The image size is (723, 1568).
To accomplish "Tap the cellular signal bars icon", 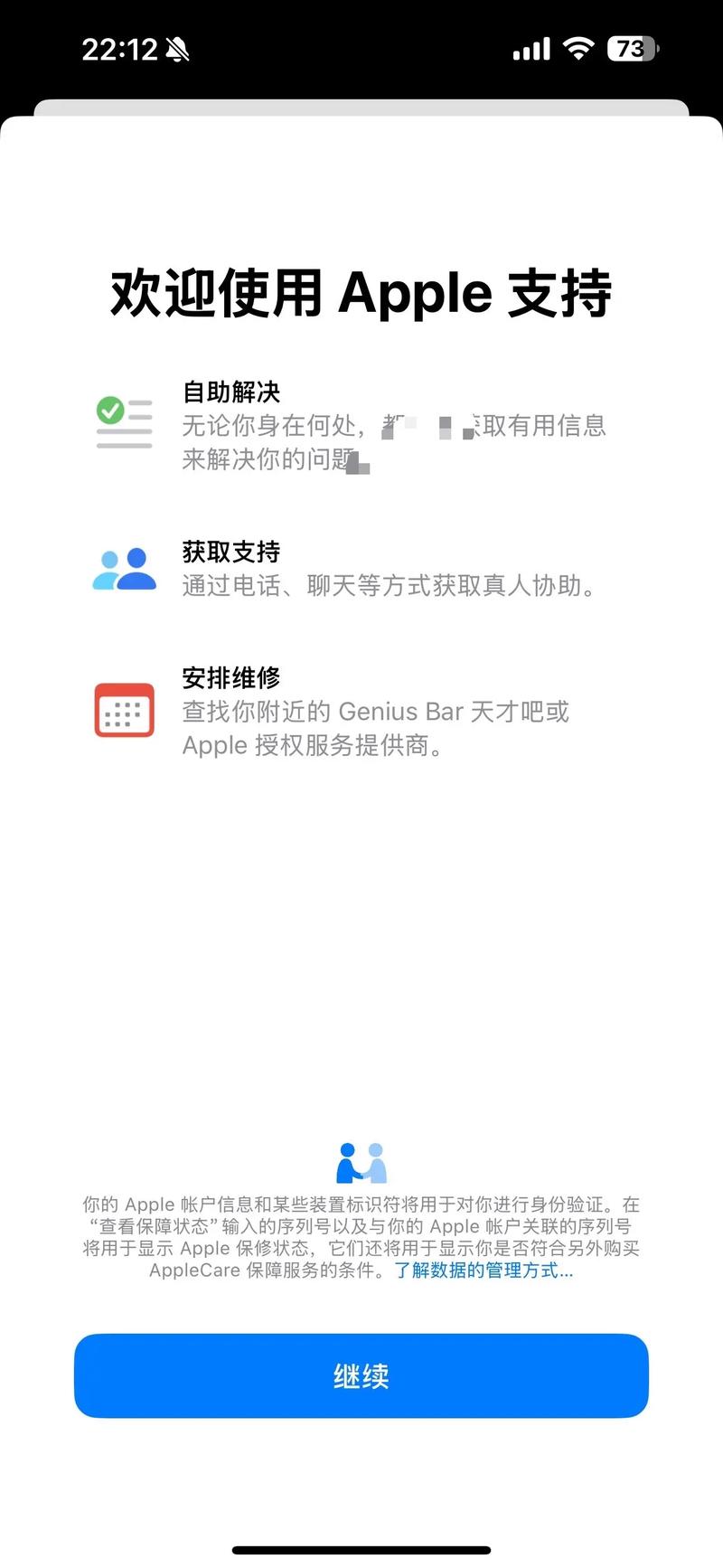I will pos(530,49).
